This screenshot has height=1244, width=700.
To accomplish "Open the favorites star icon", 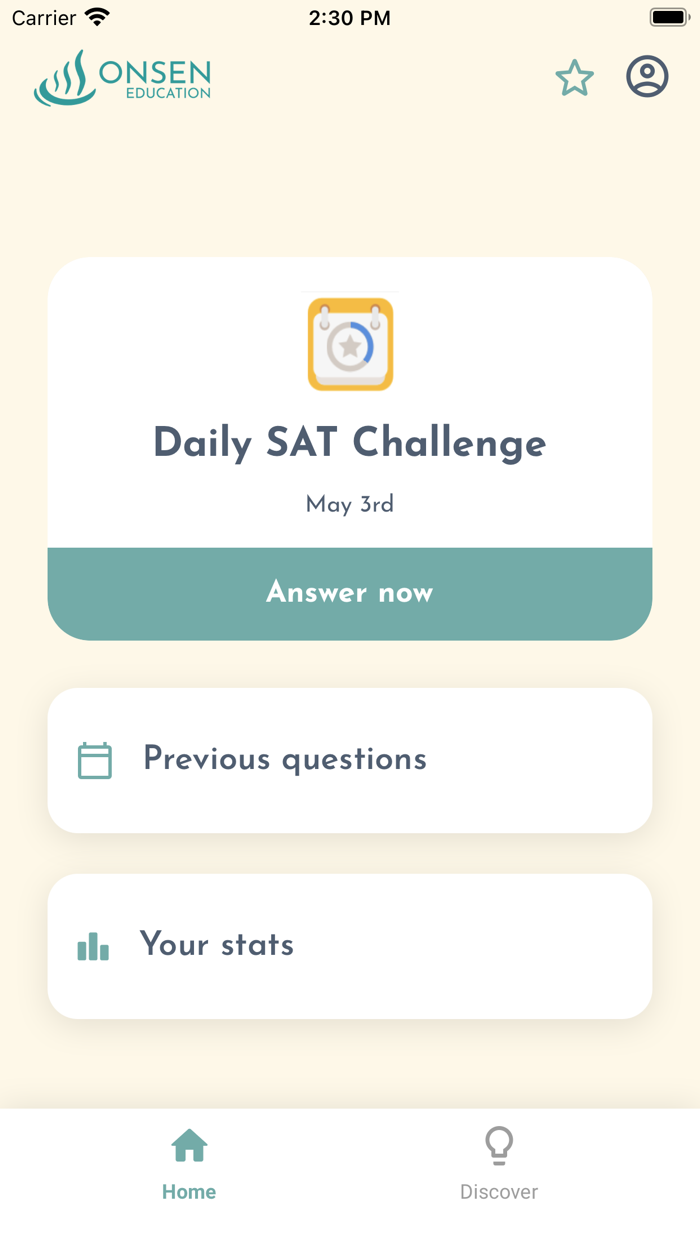I will [x=574, y=78].
